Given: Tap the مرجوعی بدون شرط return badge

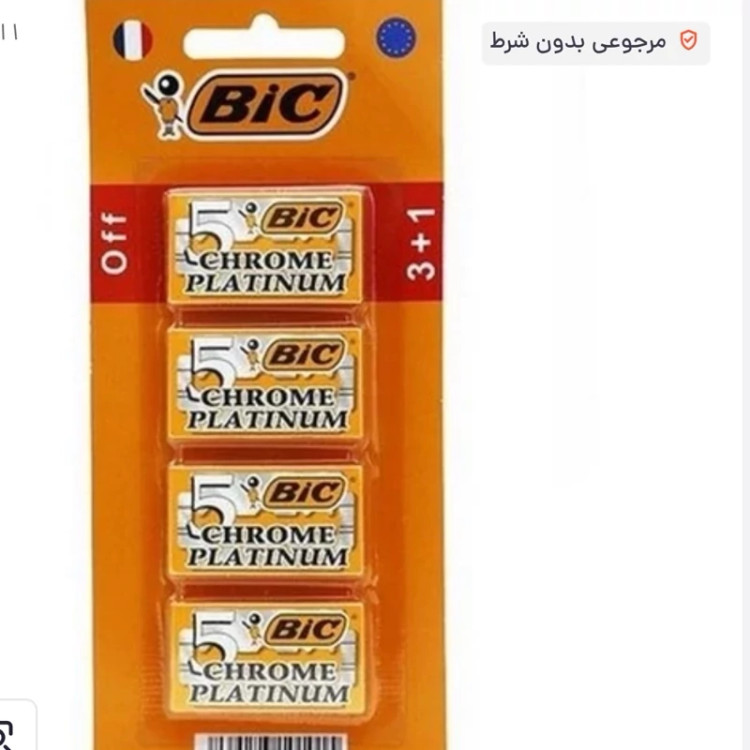Looking at the screenshot, I should (x=596, y=42).
